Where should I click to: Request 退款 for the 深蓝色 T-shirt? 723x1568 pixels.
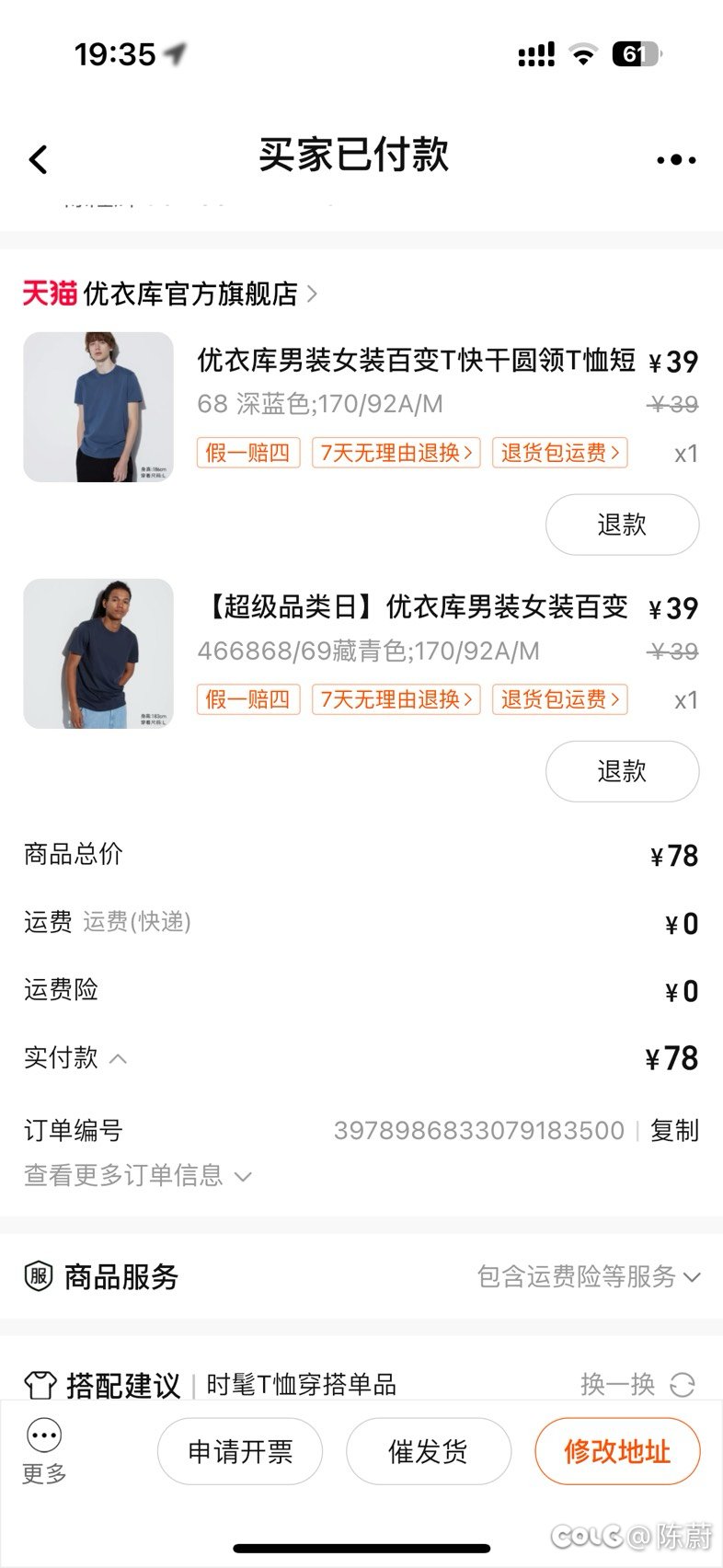(622, 525)
